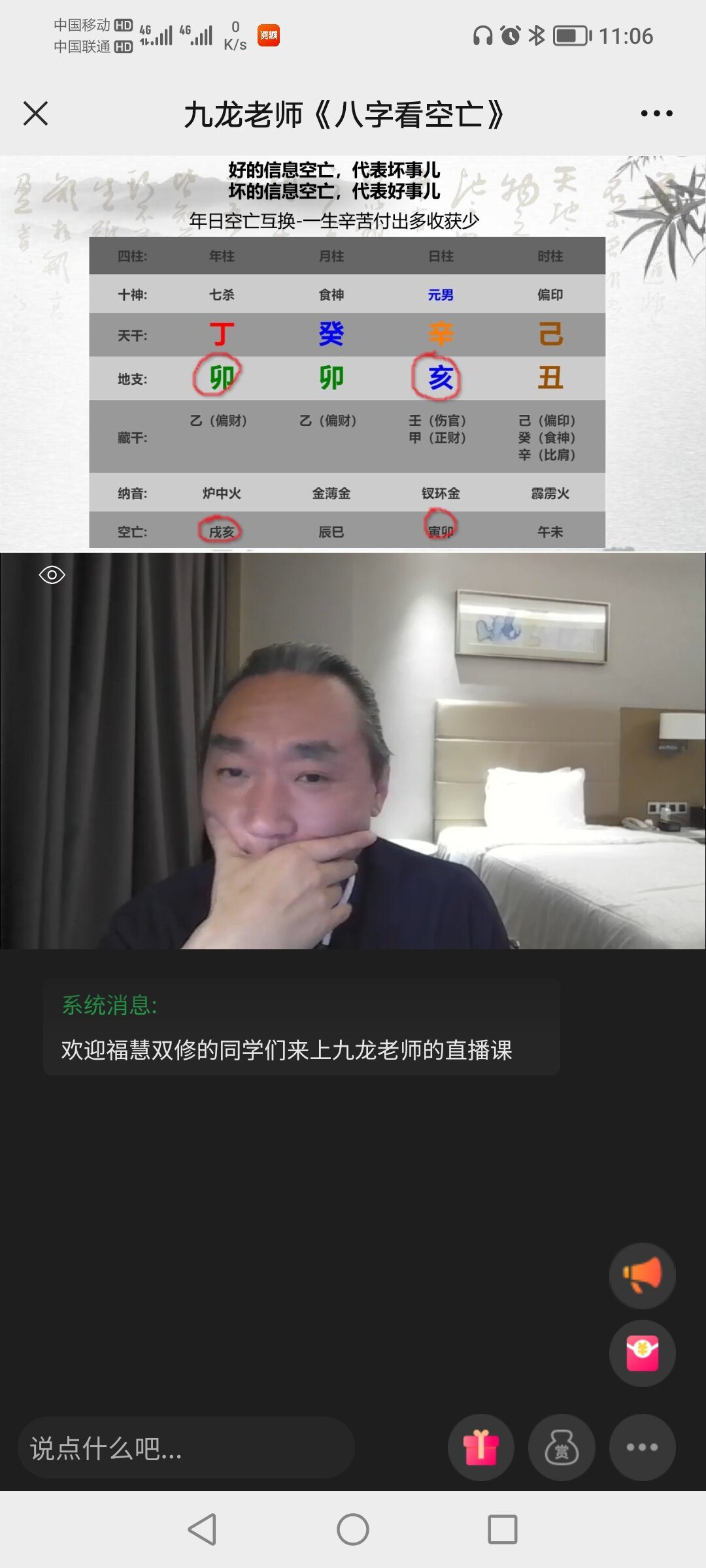Open the reward money-bag button

(x=562, y=1447)
